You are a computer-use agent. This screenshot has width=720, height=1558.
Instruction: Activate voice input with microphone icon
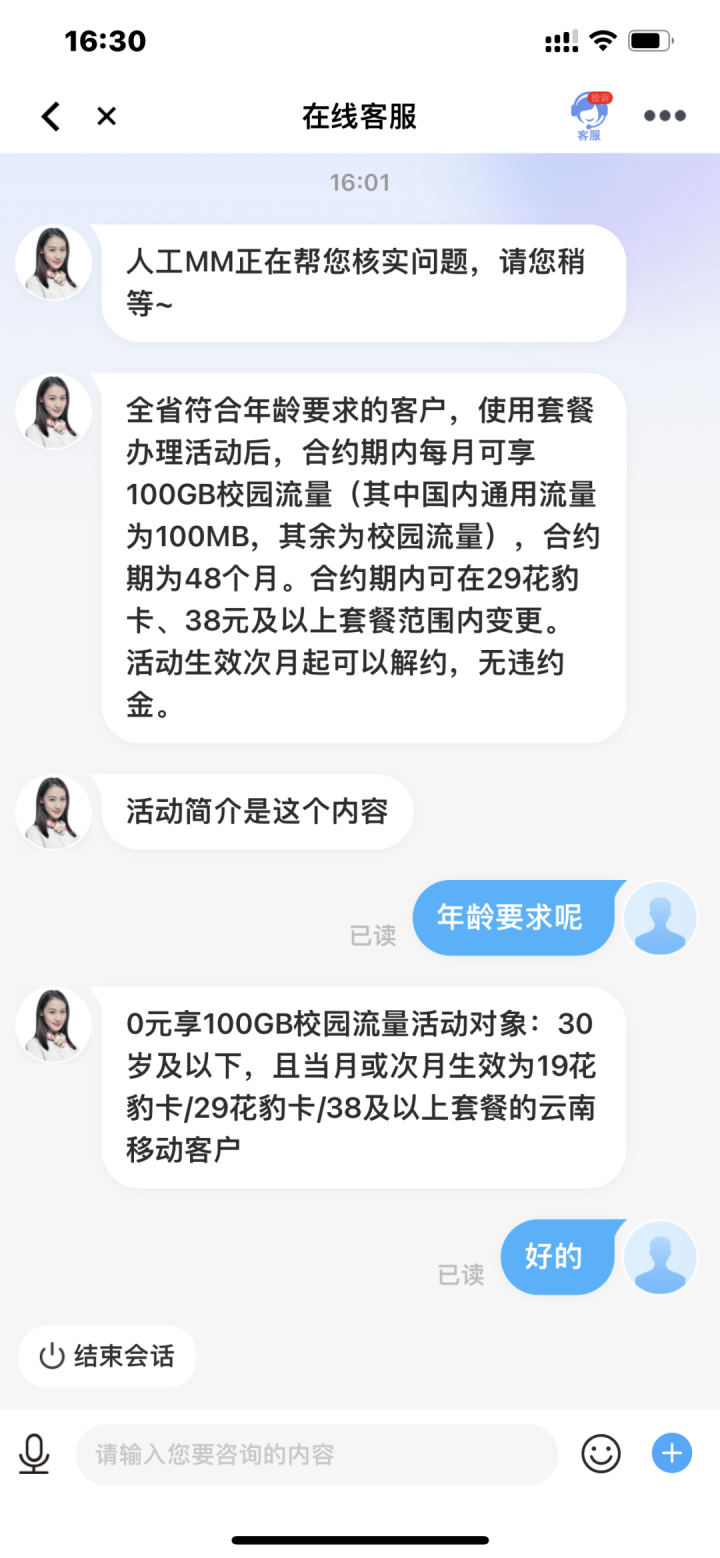point(34,1453)
